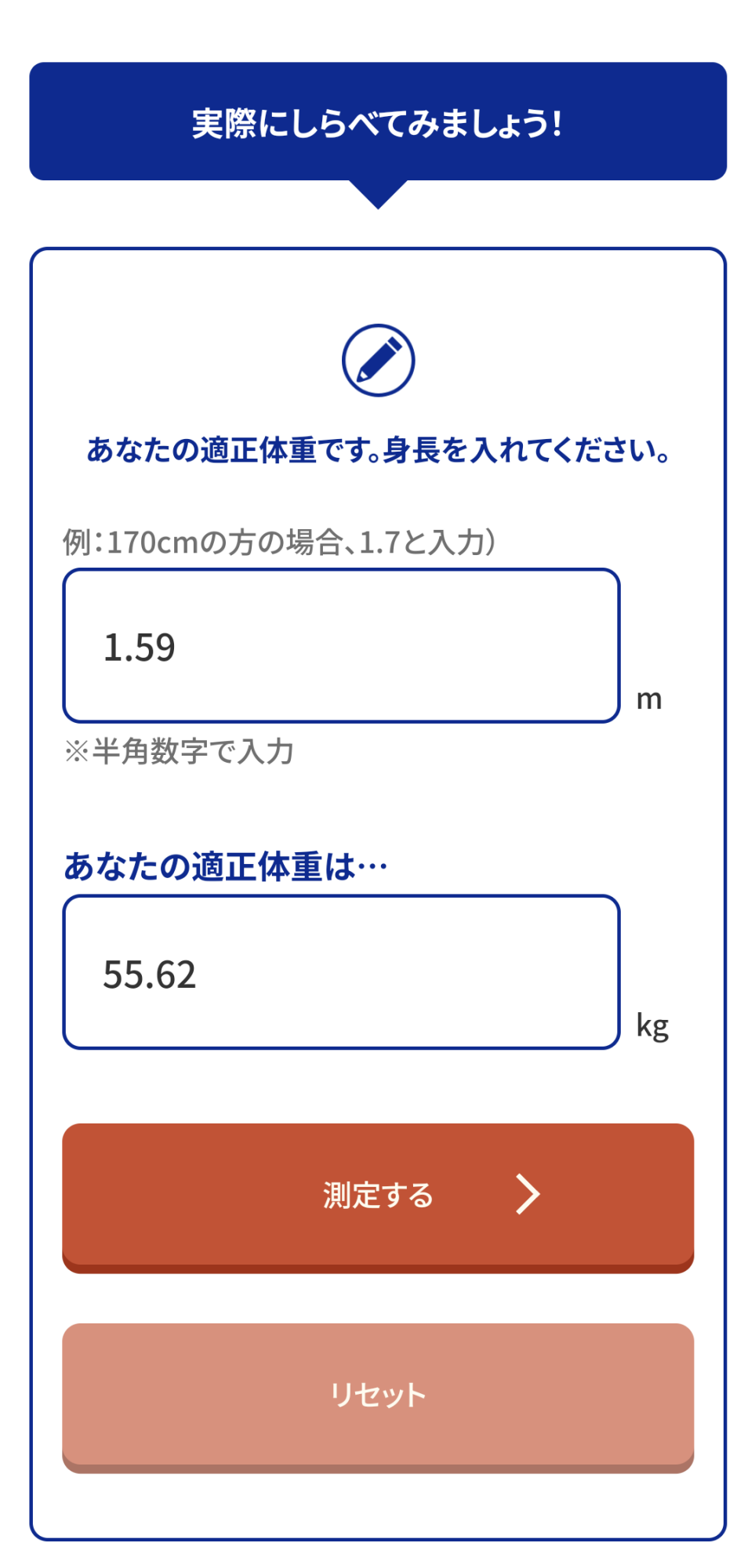755x1568 pixels.
Task: Tap the height input field showing 1.59
Action: (x=341, y=646)
